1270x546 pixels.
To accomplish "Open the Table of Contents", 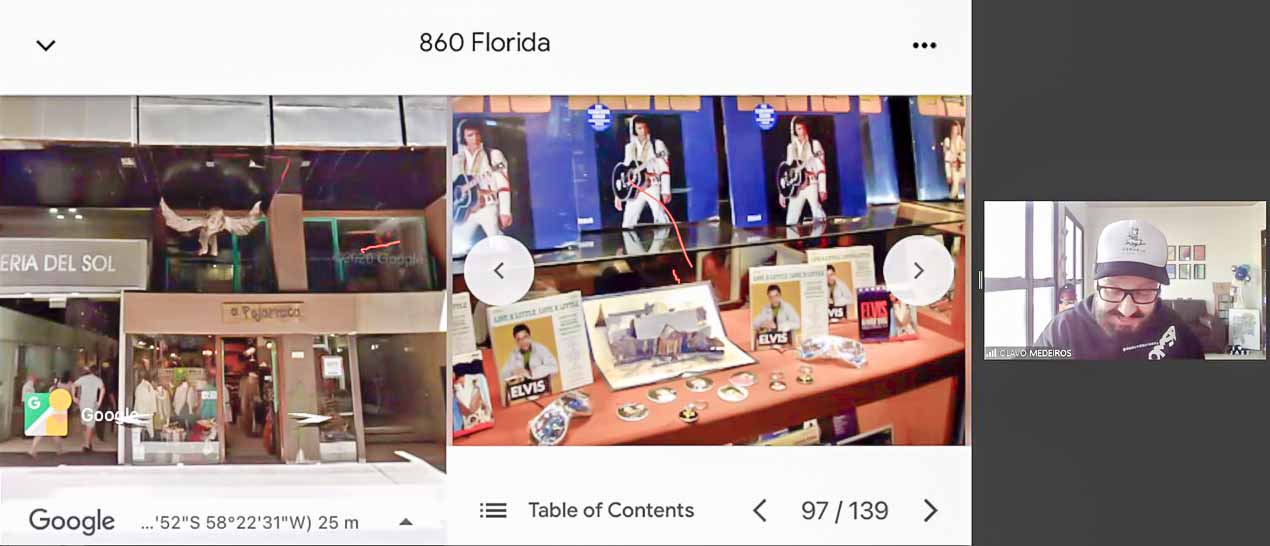I will [587, 510].
